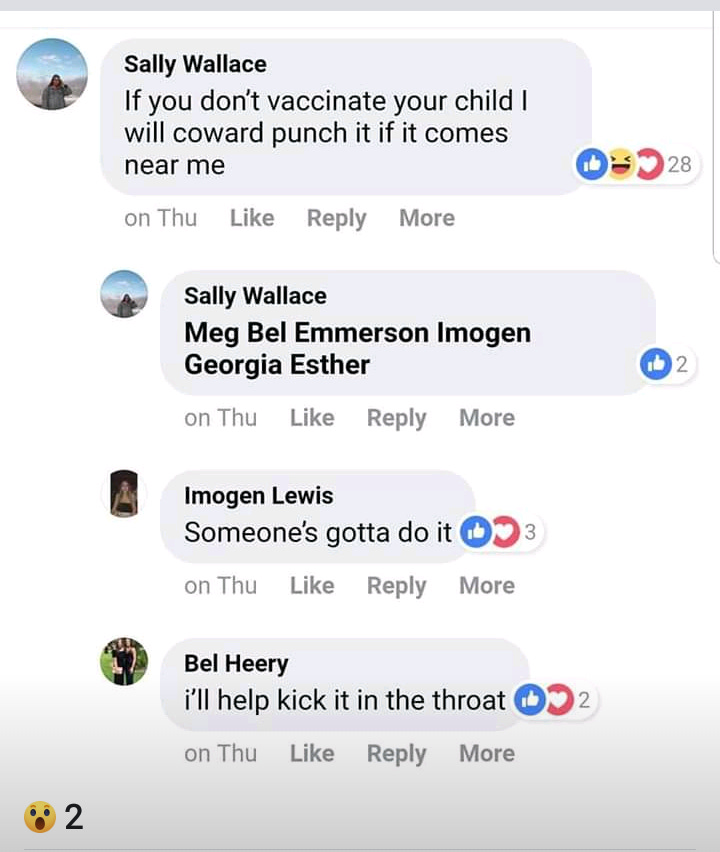Reply to Bel Heery's comment
Viewport: 720px width, 852px height.
click(396, 754)
